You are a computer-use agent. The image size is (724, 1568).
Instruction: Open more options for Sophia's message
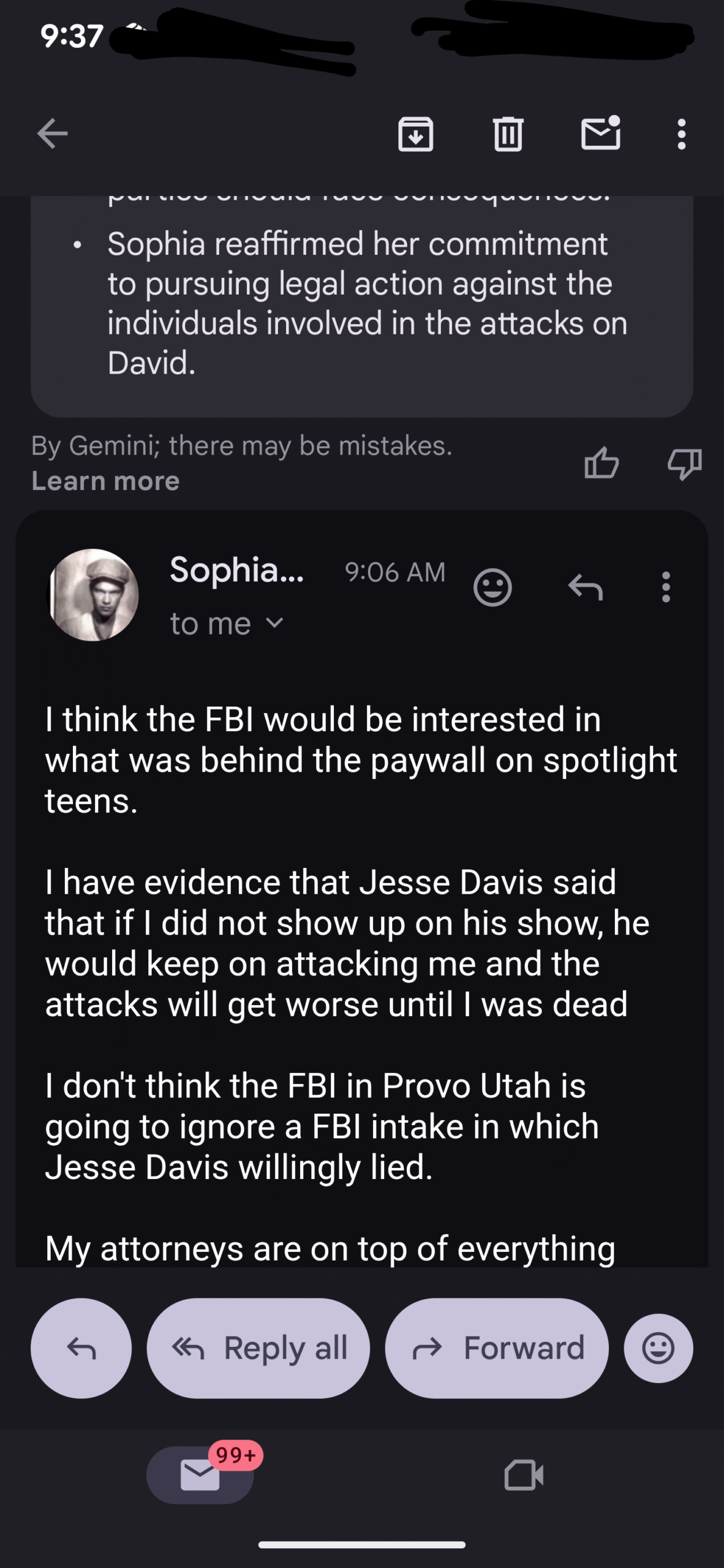[666, 587]
